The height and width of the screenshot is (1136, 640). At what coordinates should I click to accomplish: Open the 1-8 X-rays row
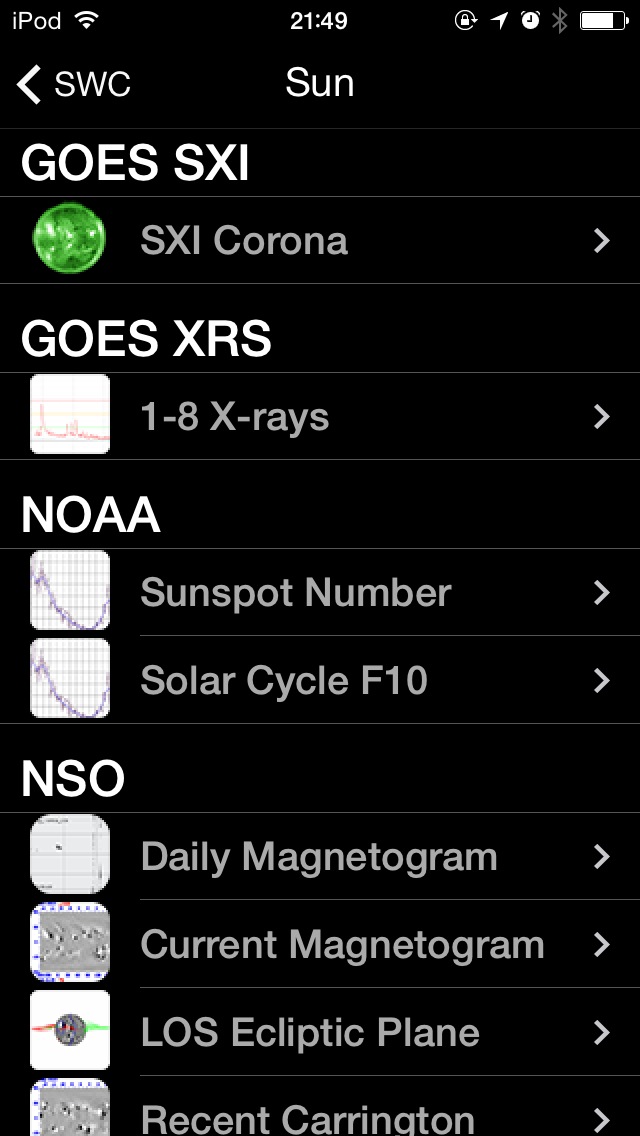(x=320, y=417)
